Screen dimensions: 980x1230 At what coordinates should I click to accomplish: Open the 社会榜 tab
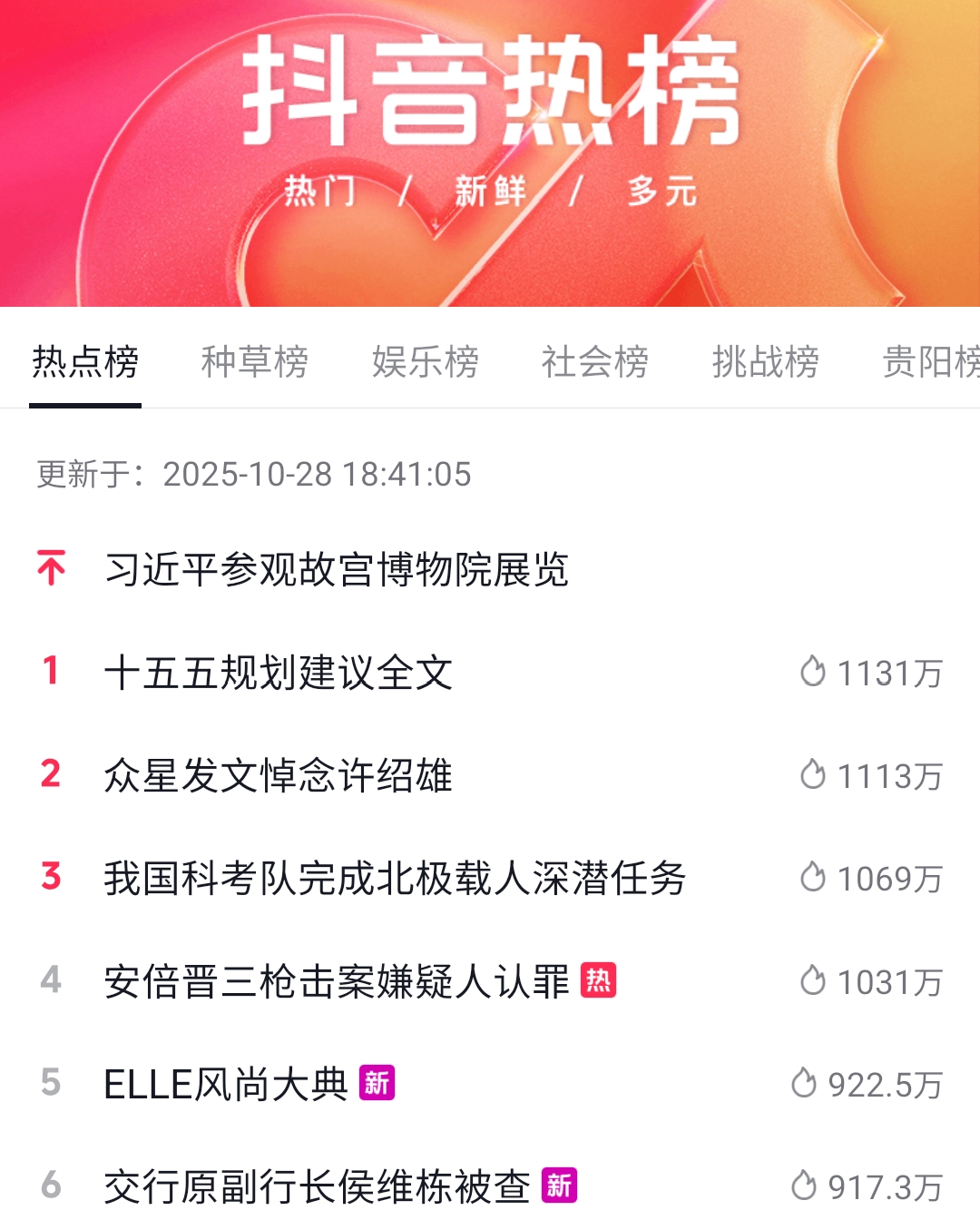(594, 361)
